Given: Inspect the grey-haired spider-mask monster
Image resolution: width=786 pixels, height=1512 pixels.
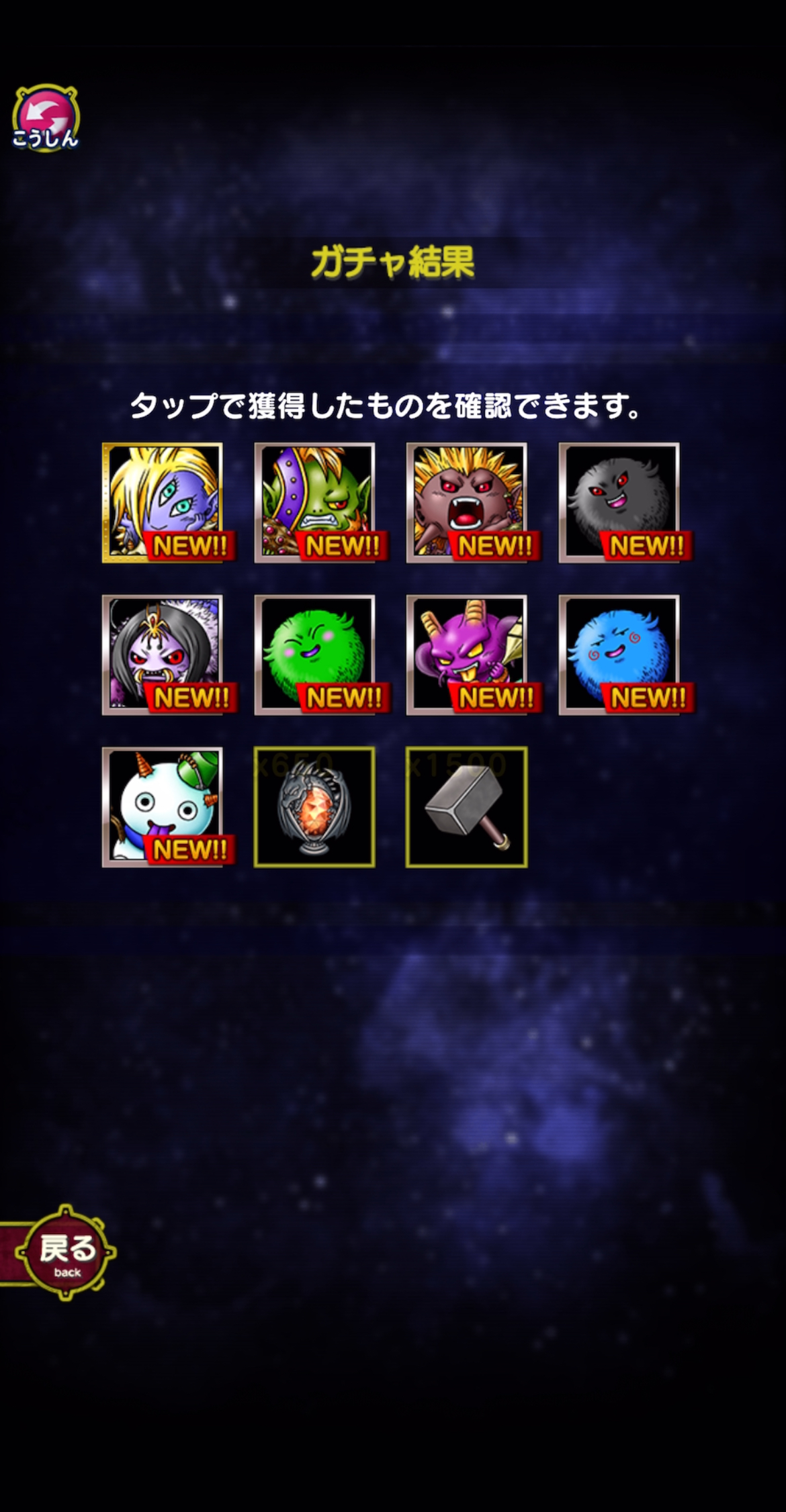Looking at the screenshot, I should tap(163, 655).
